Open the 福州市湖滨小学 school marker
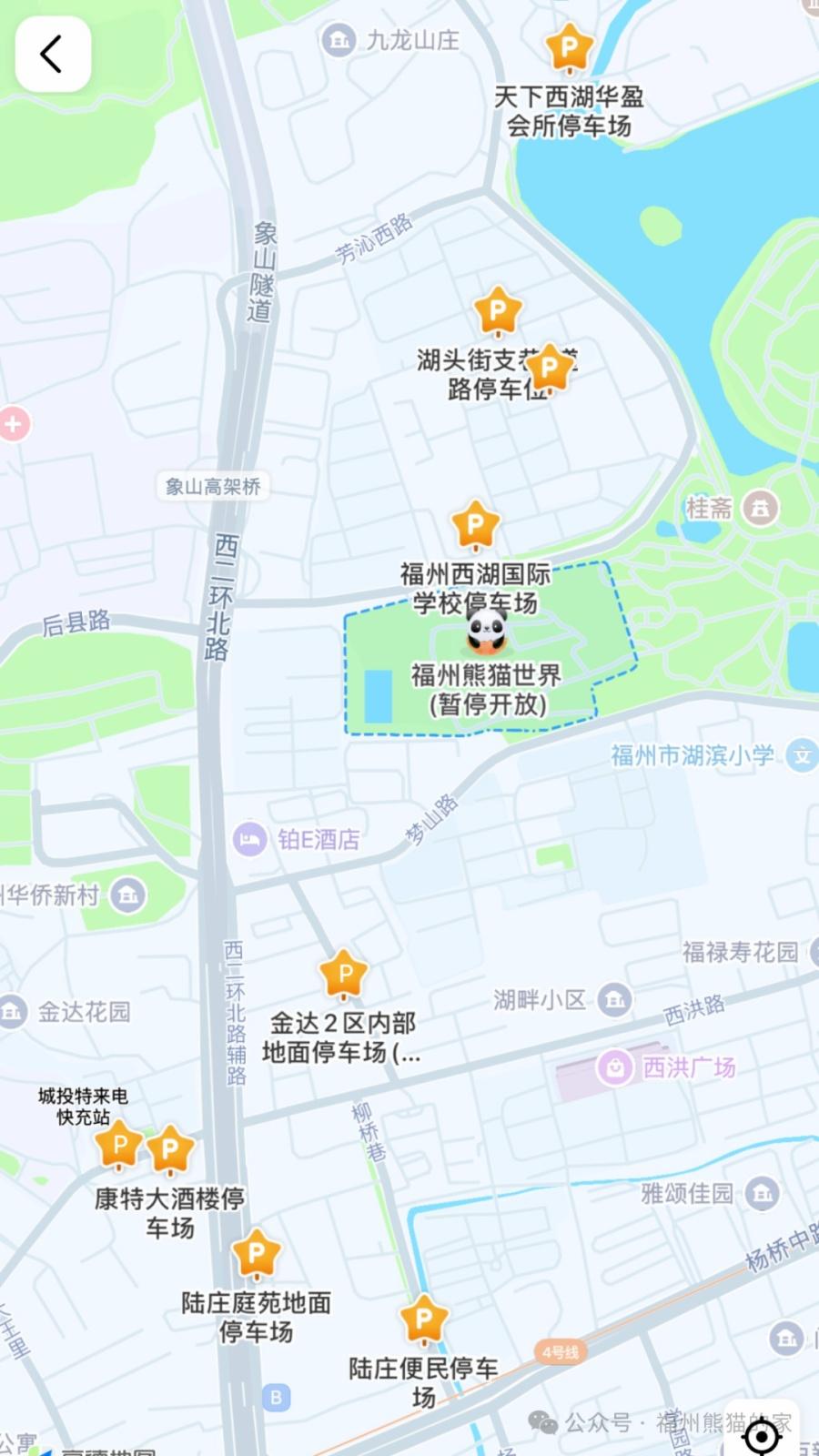Image resolution: width=819 pixels, height=1456 pixels. tap(802, 755)
